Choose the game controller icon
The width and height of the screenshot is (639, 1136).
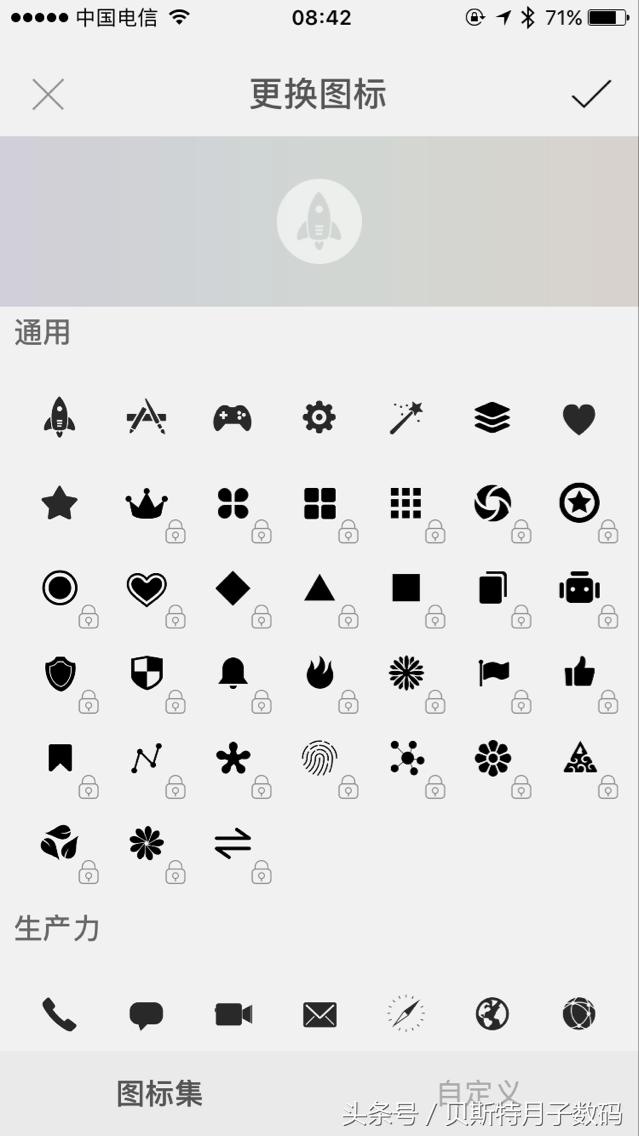pos(232,417)
